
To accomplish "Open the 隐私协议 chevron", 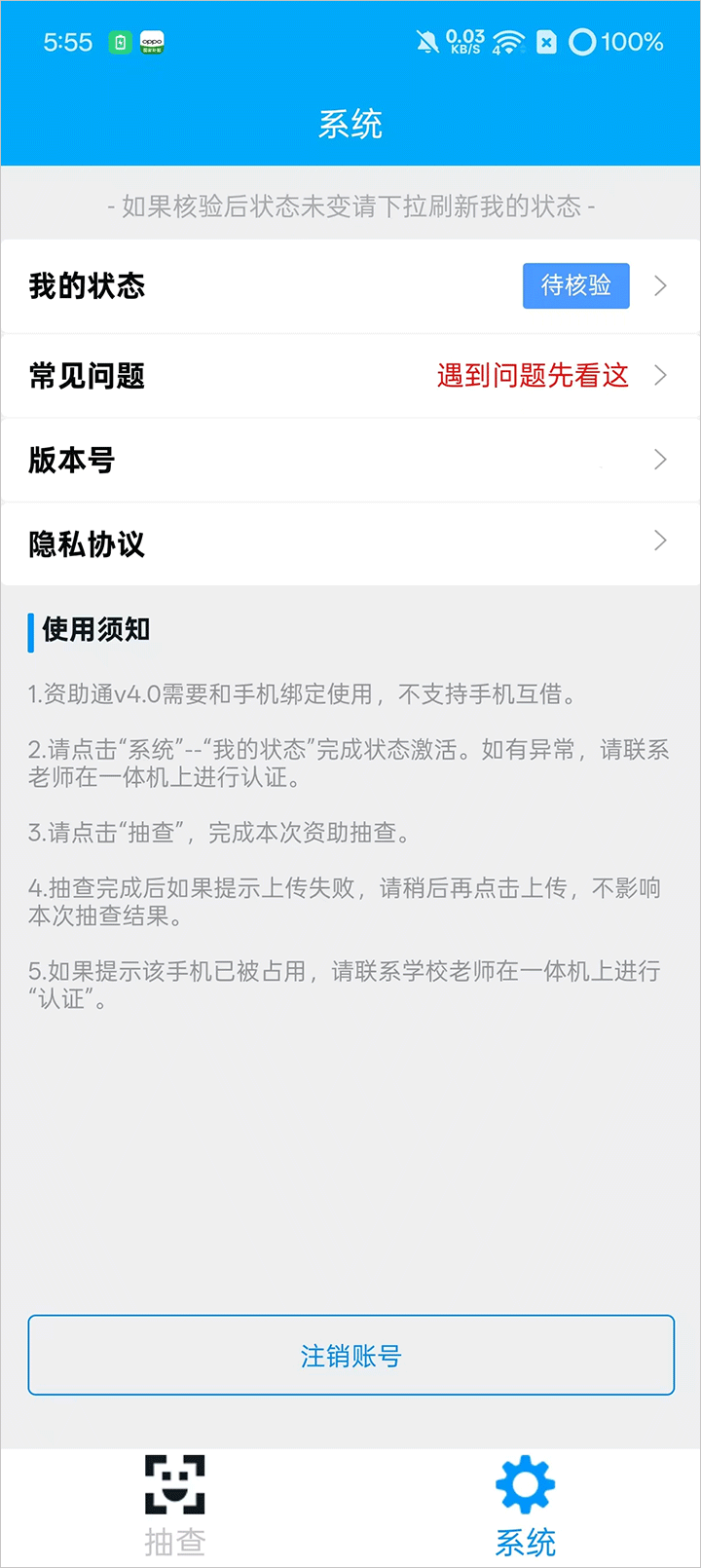I will 660,543.
